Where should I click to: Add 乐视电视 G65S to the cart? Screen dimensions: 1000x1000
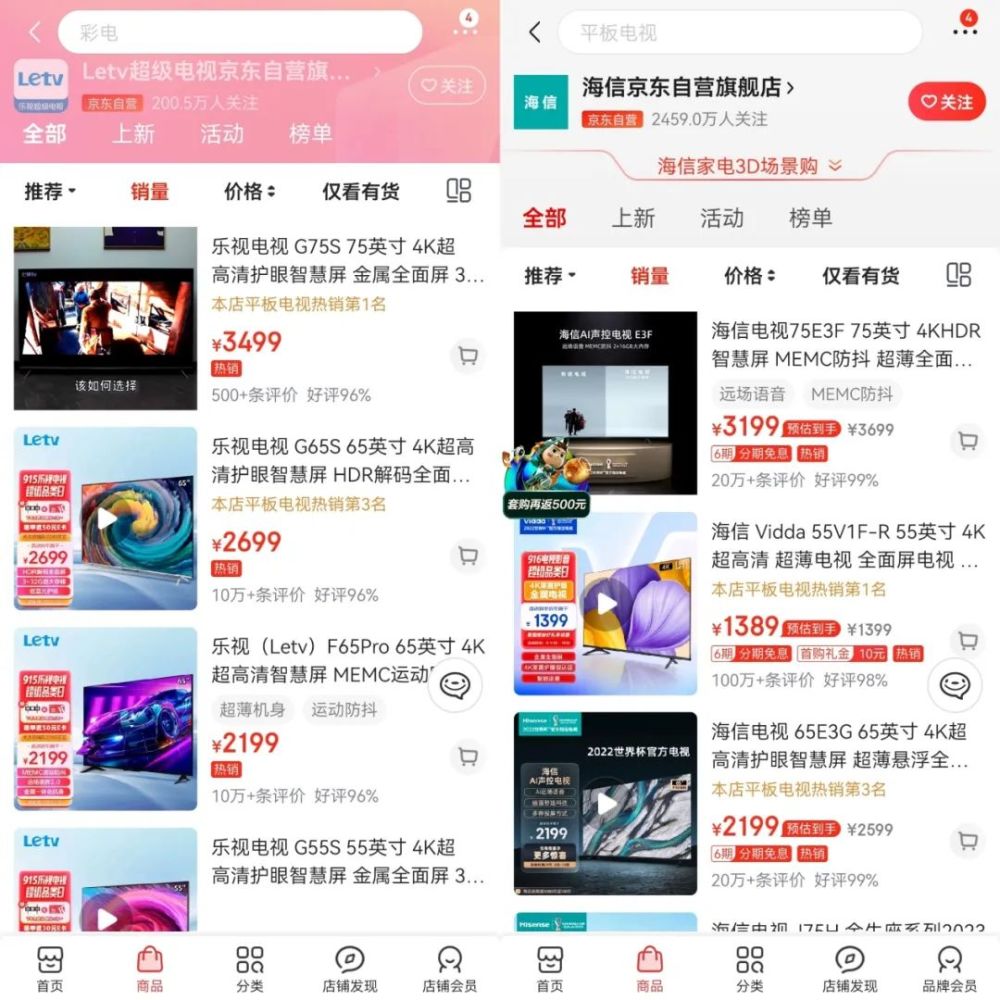pos(467,555)
